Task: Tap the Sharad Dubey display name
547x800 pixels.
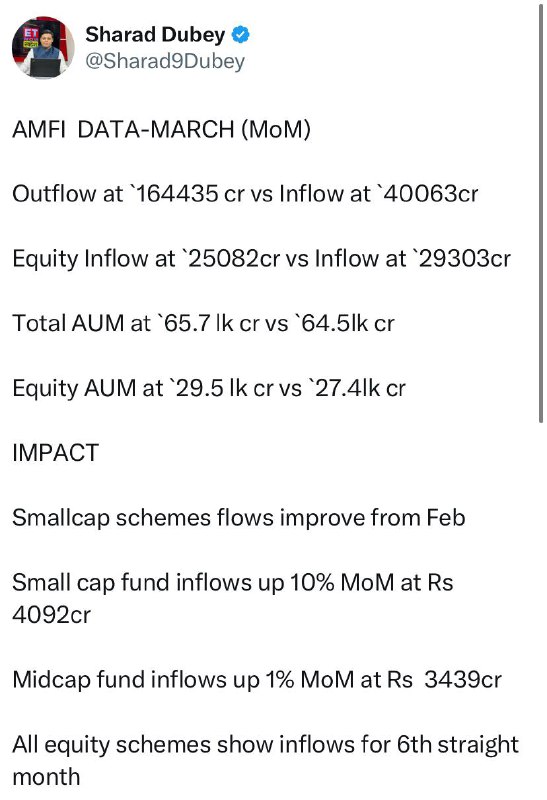Action: point(155,35)
